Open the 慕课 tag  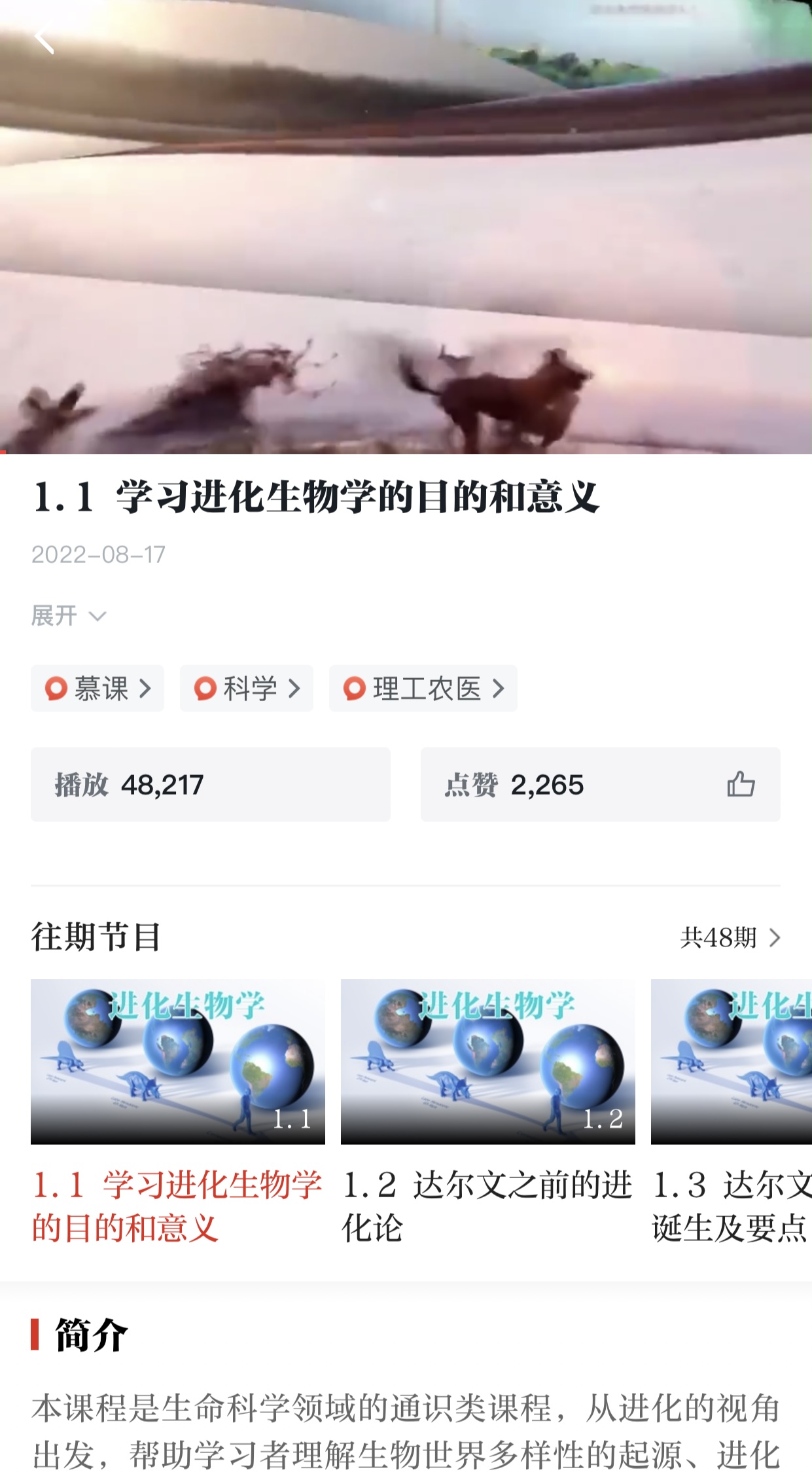(97, 689)
